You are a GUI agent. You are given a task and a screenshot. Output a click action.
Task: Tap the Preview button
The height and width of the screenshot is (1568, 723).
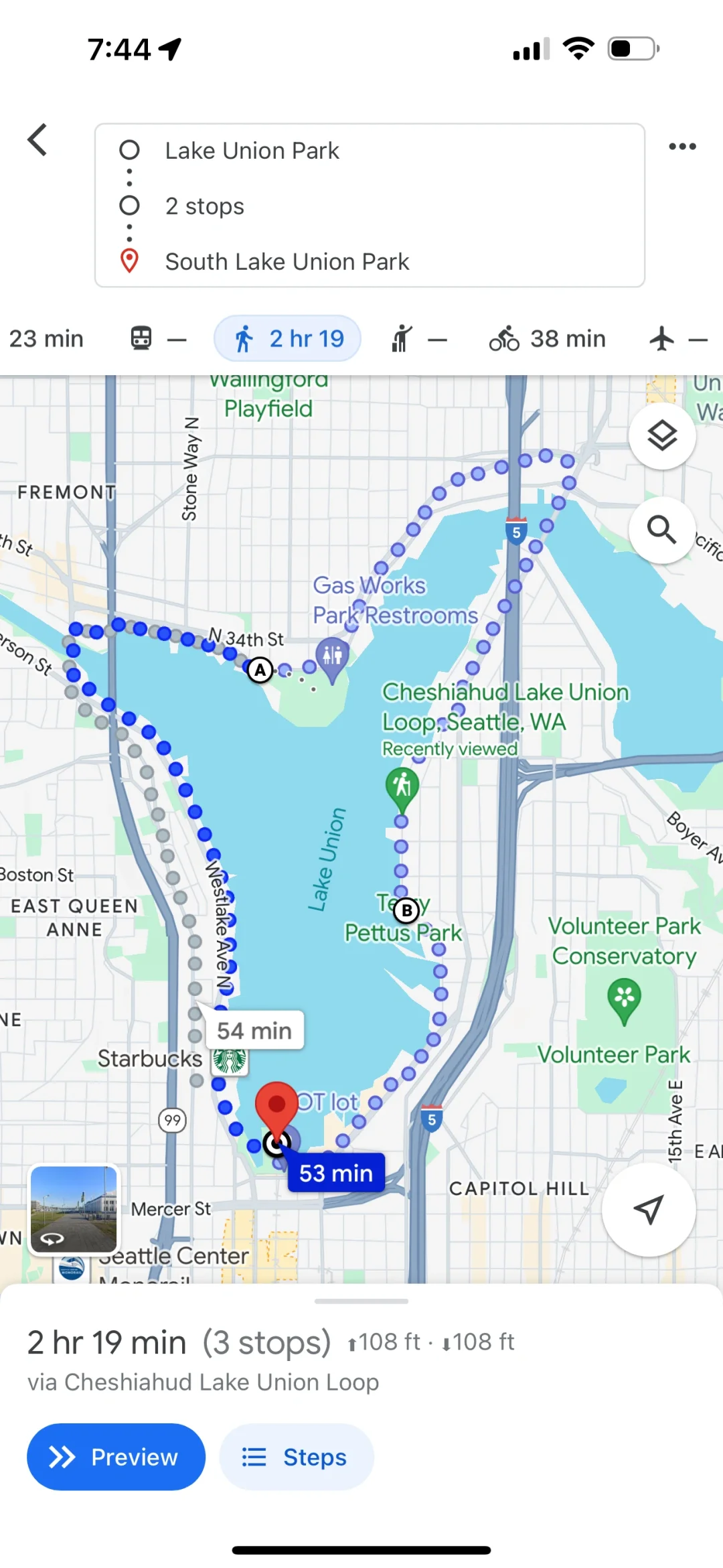tap(115, 1457)
